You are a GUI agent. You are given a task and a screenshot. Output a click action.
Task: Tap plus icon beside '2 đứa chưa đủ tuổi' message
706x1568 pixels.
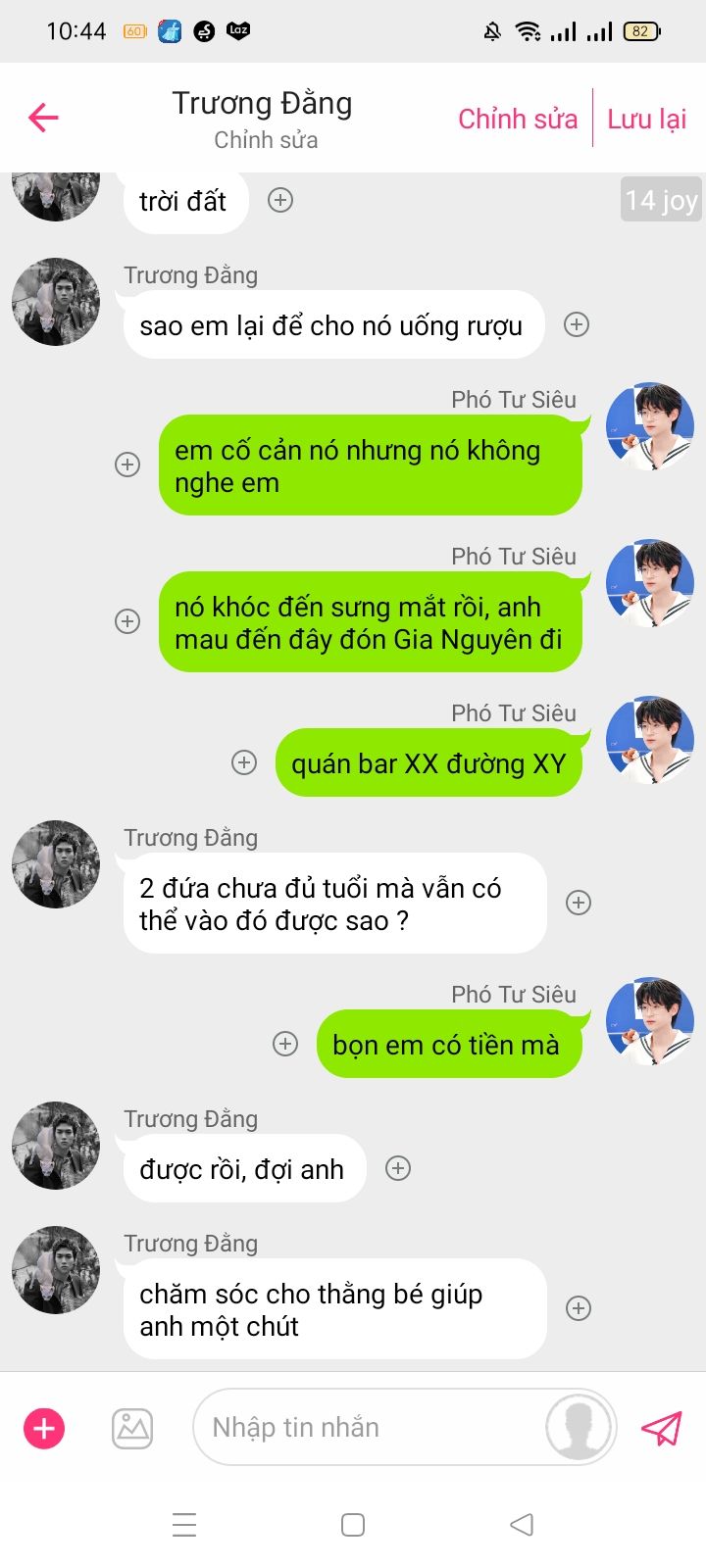(x=579, y=903)
